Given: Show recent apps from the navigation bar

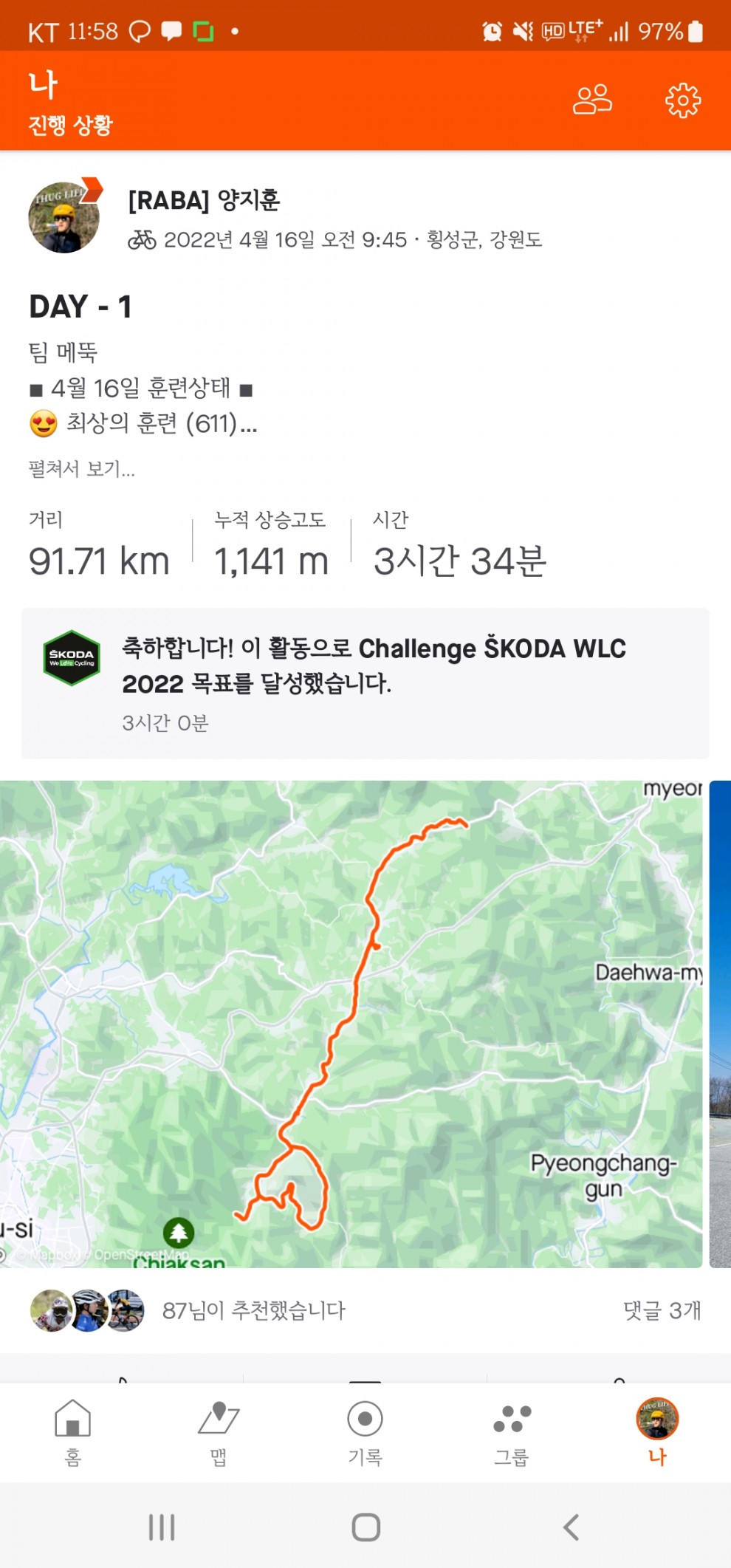Looking at the screenshot, I should point(162,1527).
